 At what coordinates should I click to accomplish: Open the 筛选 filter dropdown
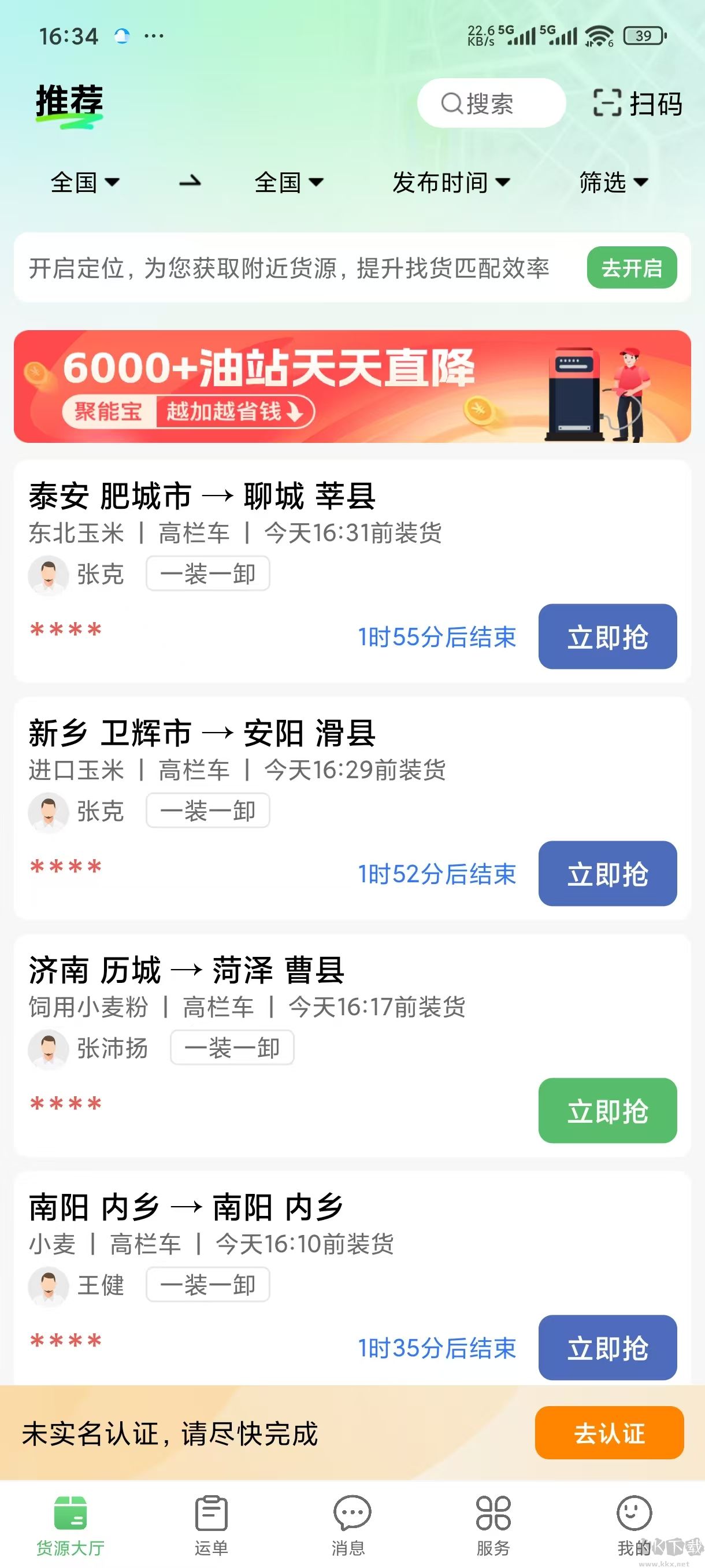click(x=614, y=183)
